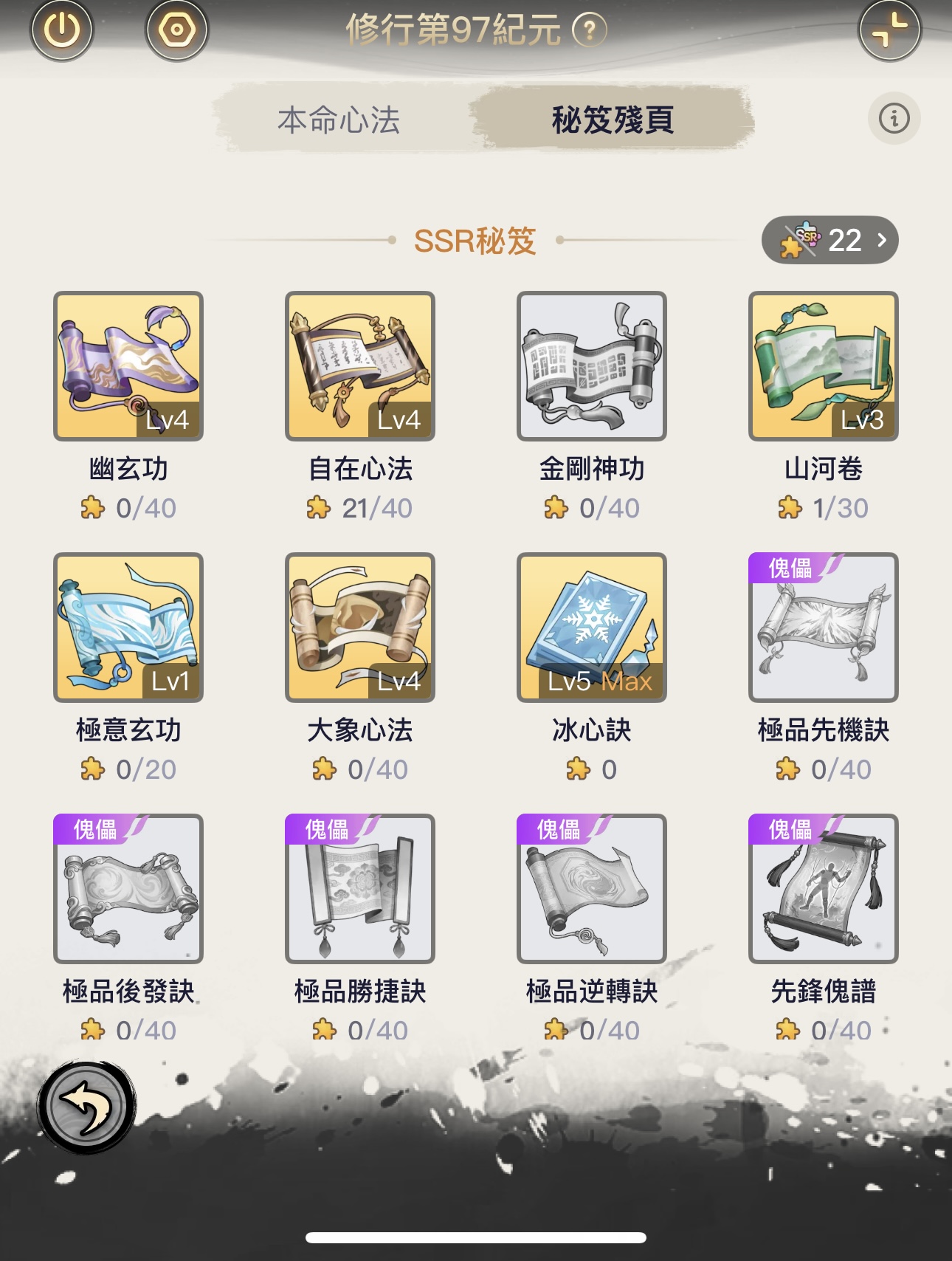Image resolution: width=952 pixels, height=1261 pixels.
Task: Select the 極品後發訣 puppet scroll
Action: tap(128, 889)
